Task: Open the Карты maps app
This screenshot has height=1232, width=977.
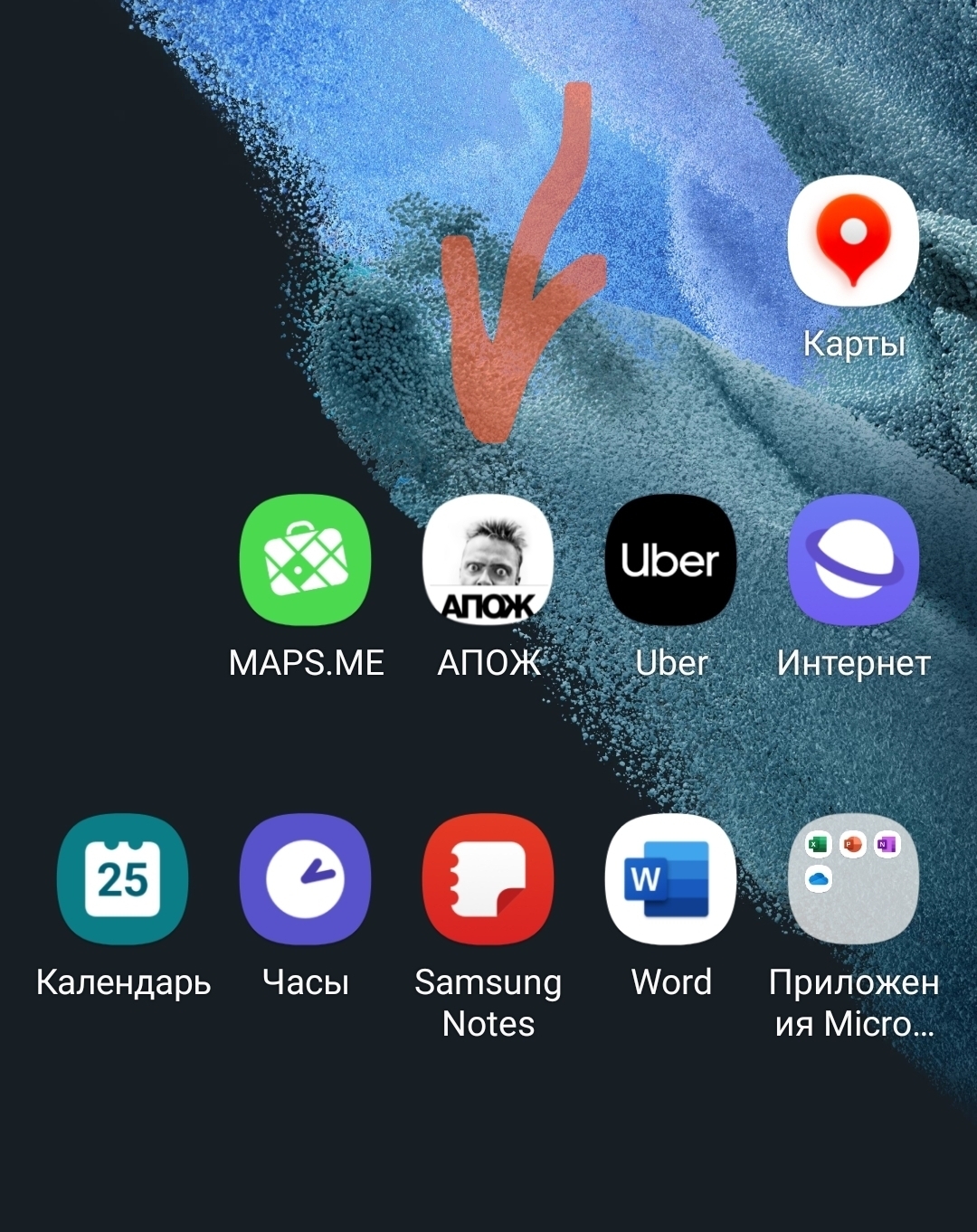Action: click(853, 242)
